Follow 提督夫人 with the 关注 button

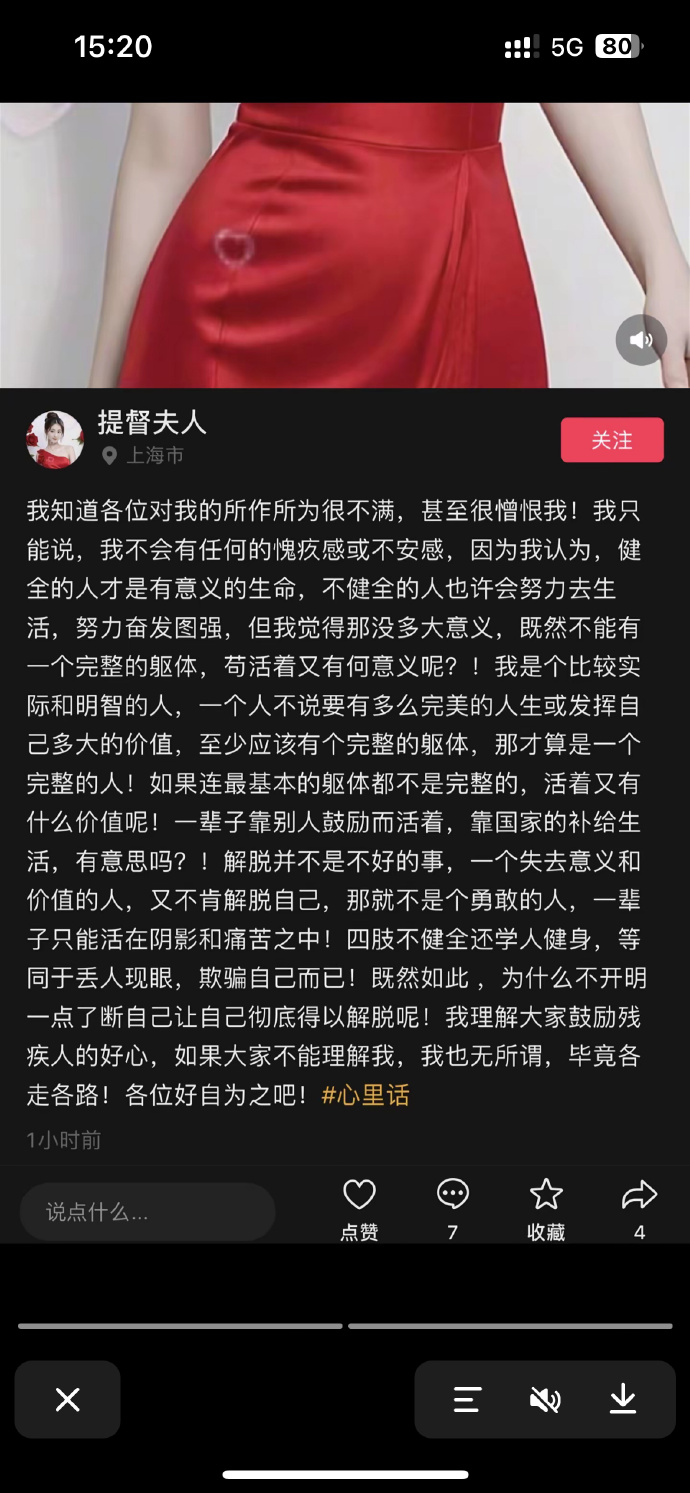pos(612,440)
